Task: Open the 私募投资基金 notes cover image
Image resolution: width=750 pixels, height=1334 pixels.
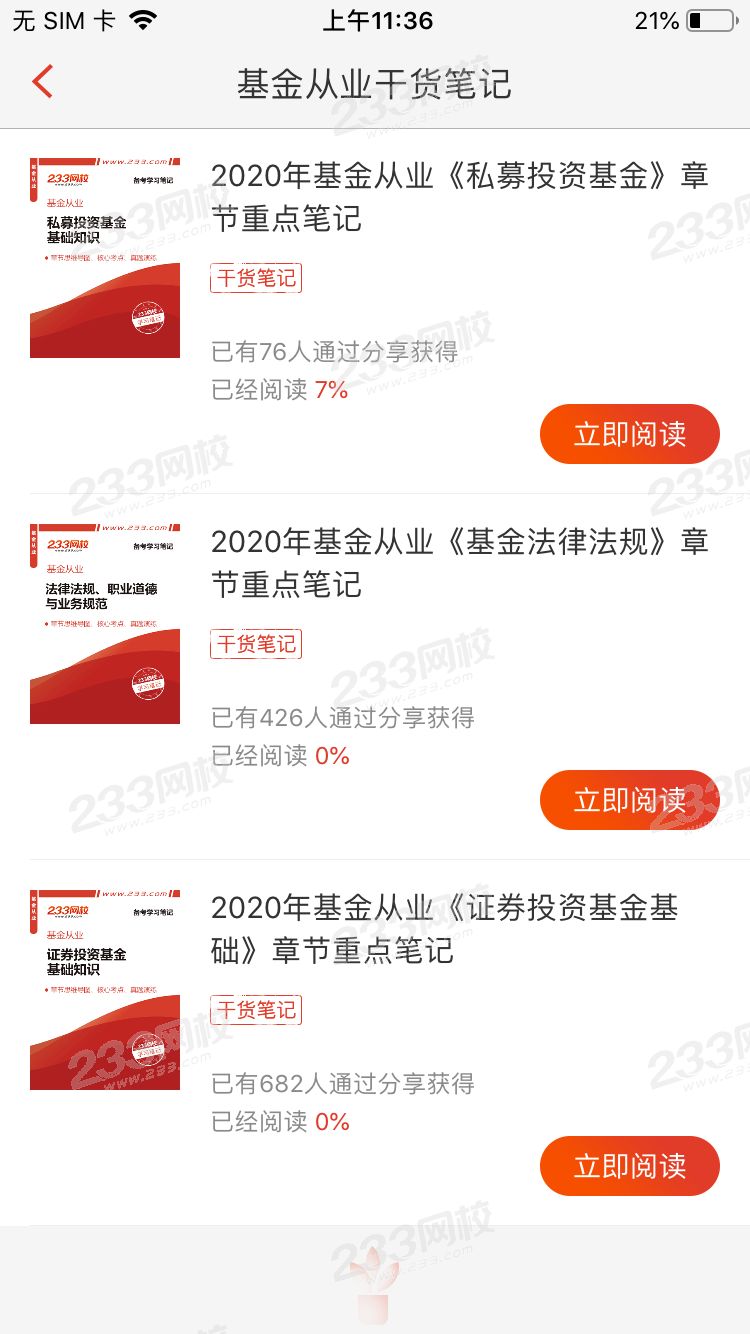Action: pyautogui.click(x=105, y=257)
